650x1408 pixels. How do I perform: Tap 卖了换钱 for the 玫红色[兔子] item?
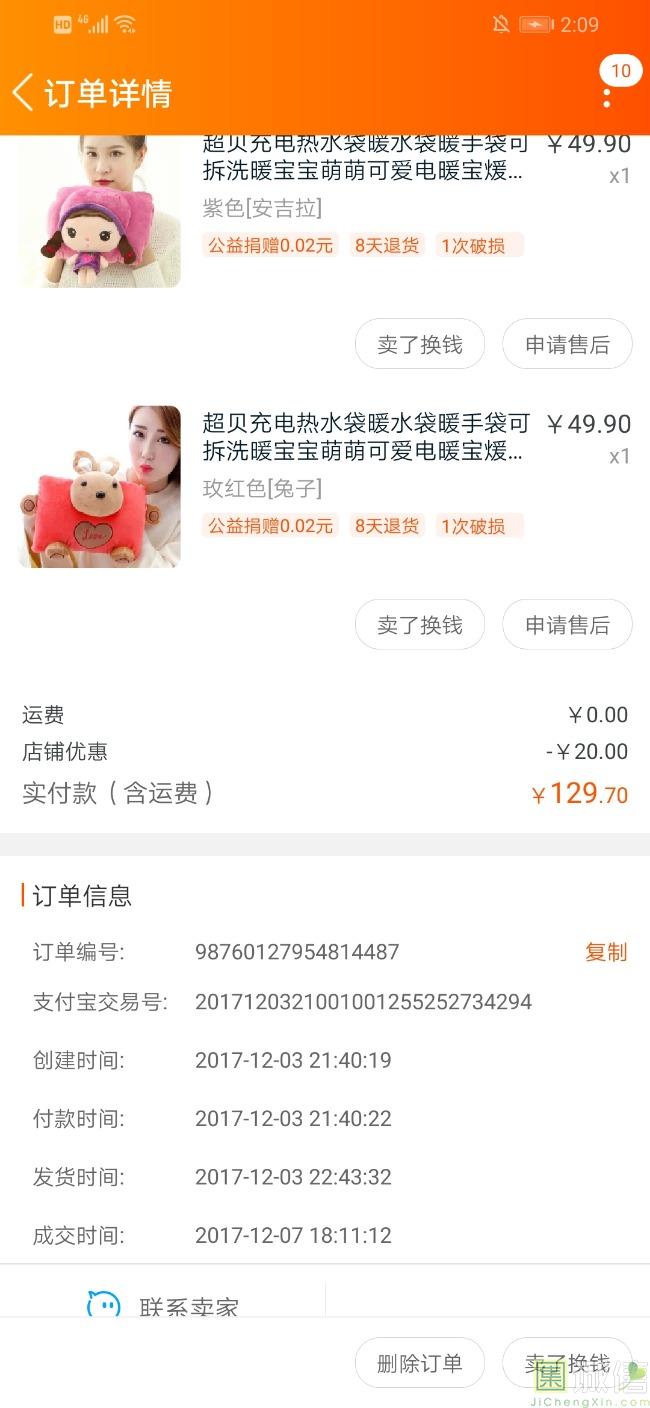coord(420,625)
